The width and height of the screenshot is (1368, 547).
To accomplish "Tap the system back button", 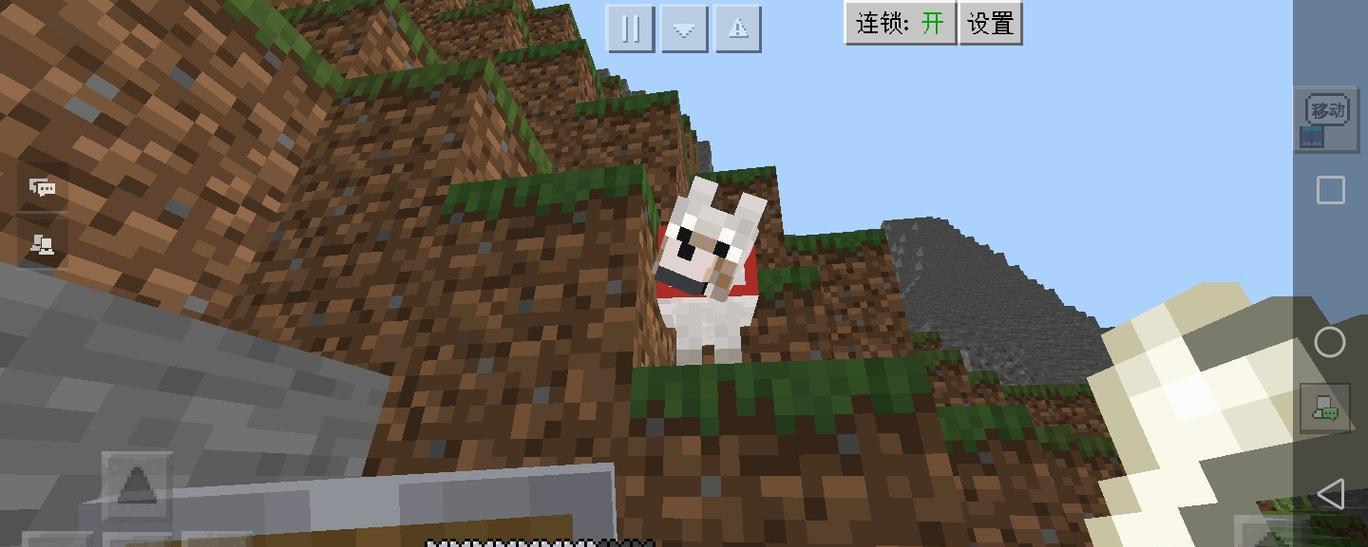I will (x=1329, y=494).
